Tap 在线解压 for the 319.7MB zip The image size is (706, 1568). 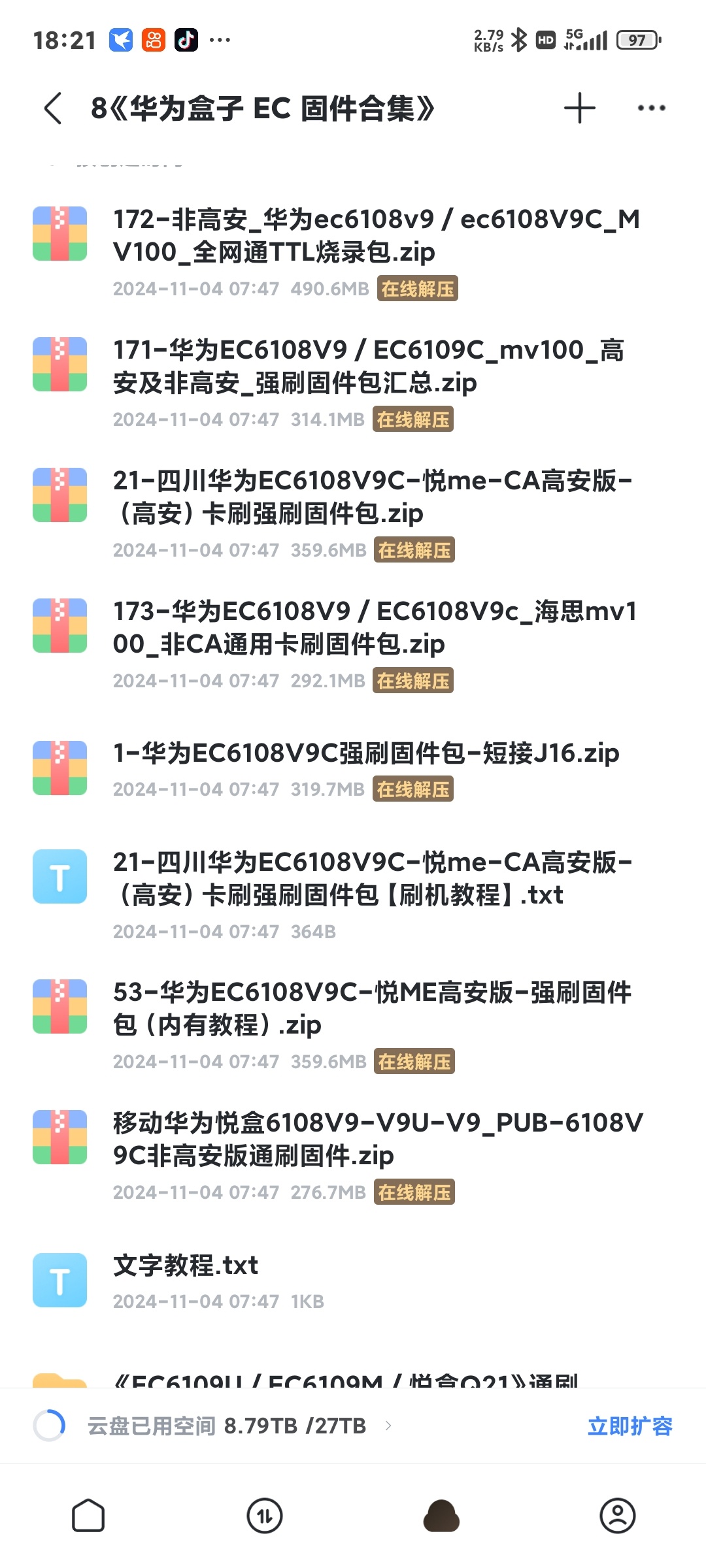pos(413,789)
